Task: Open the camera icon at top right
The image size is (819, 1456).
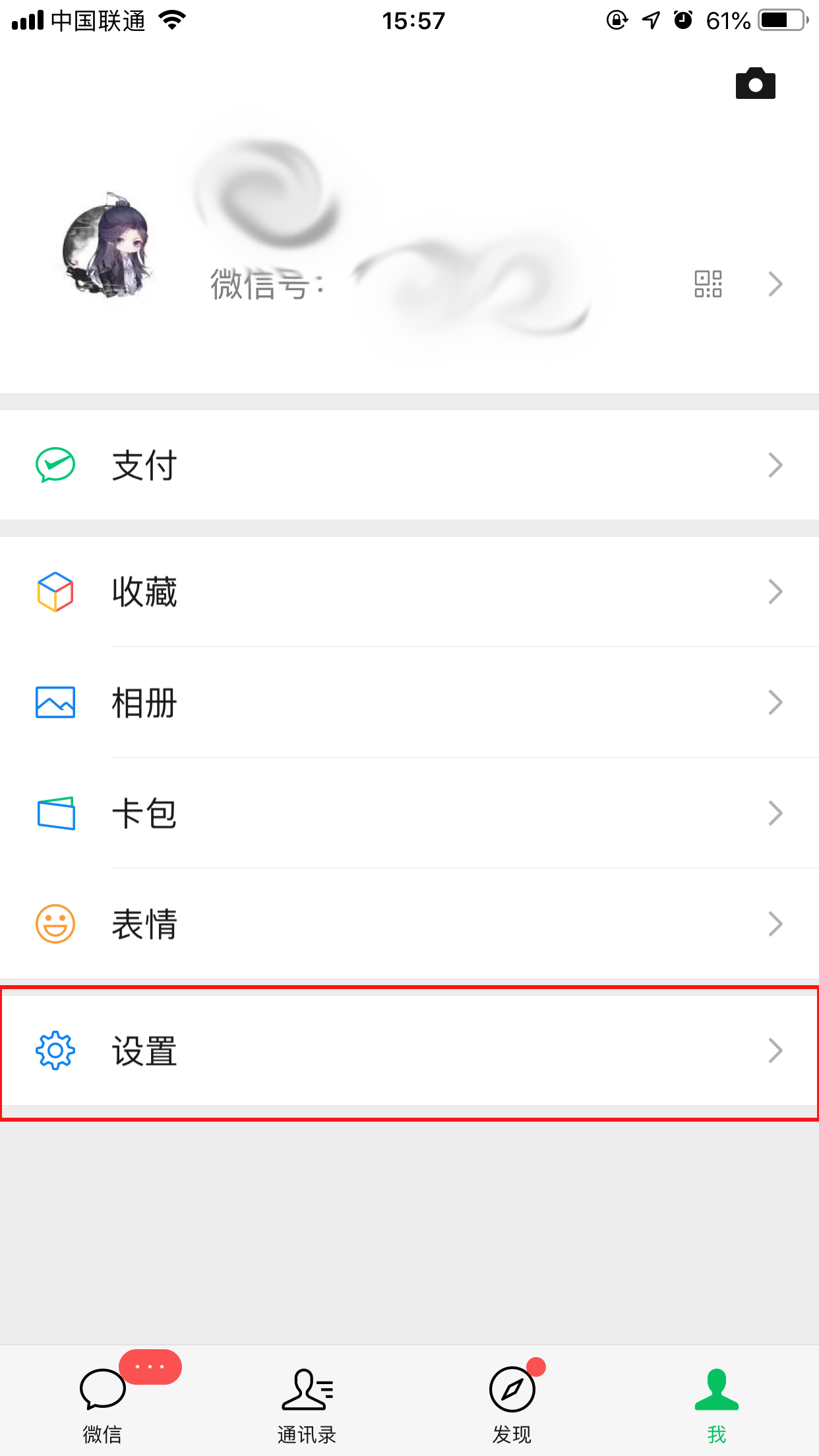Action: pos(756,83)
